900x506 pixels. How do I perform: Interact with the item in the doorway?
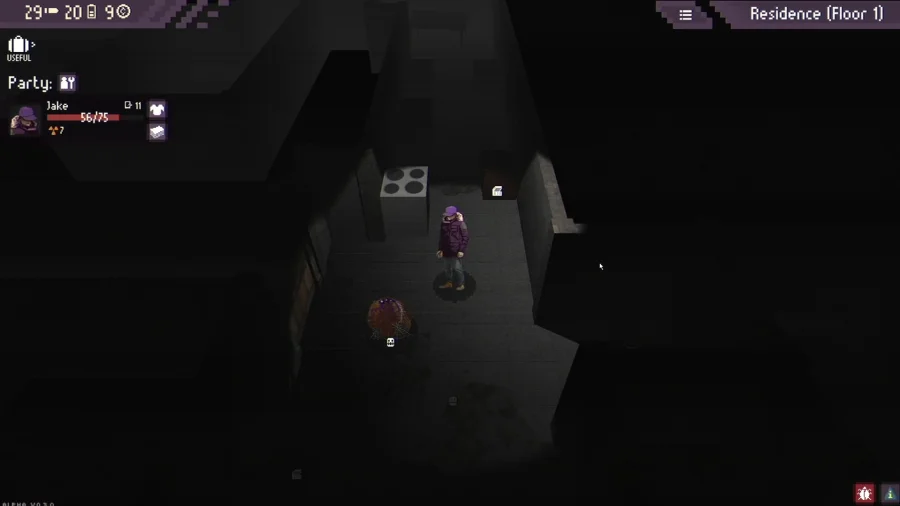tap(497, 190)
